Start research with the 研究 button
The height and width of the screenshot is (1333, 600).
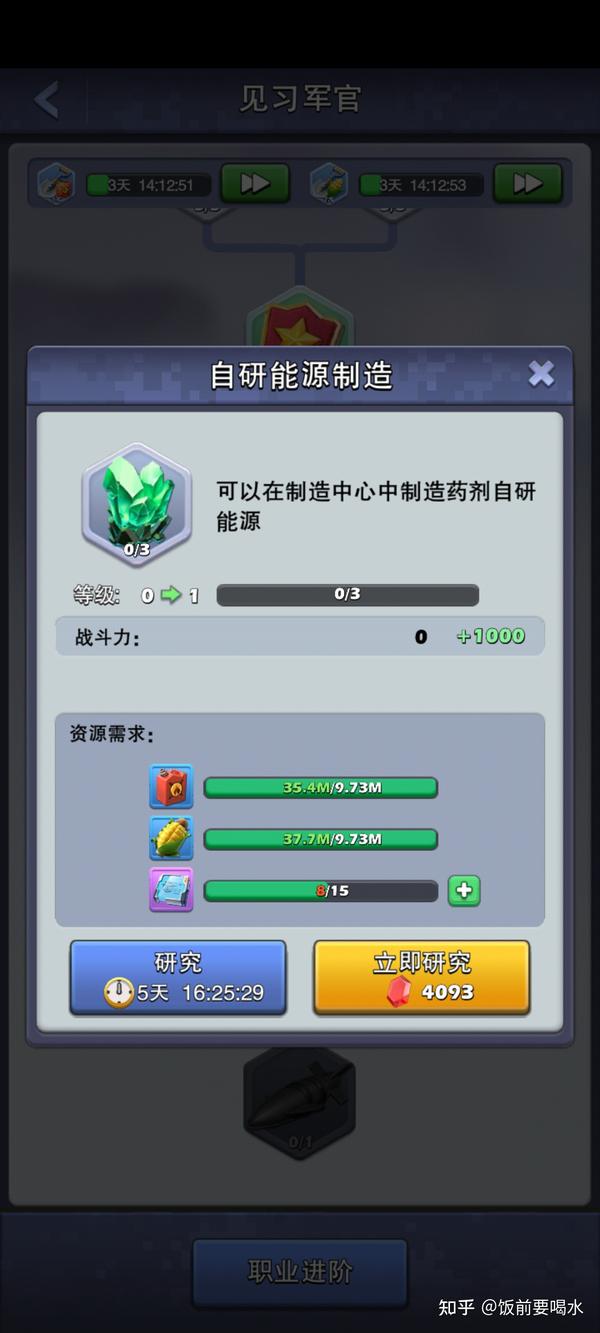pos(178,977)
